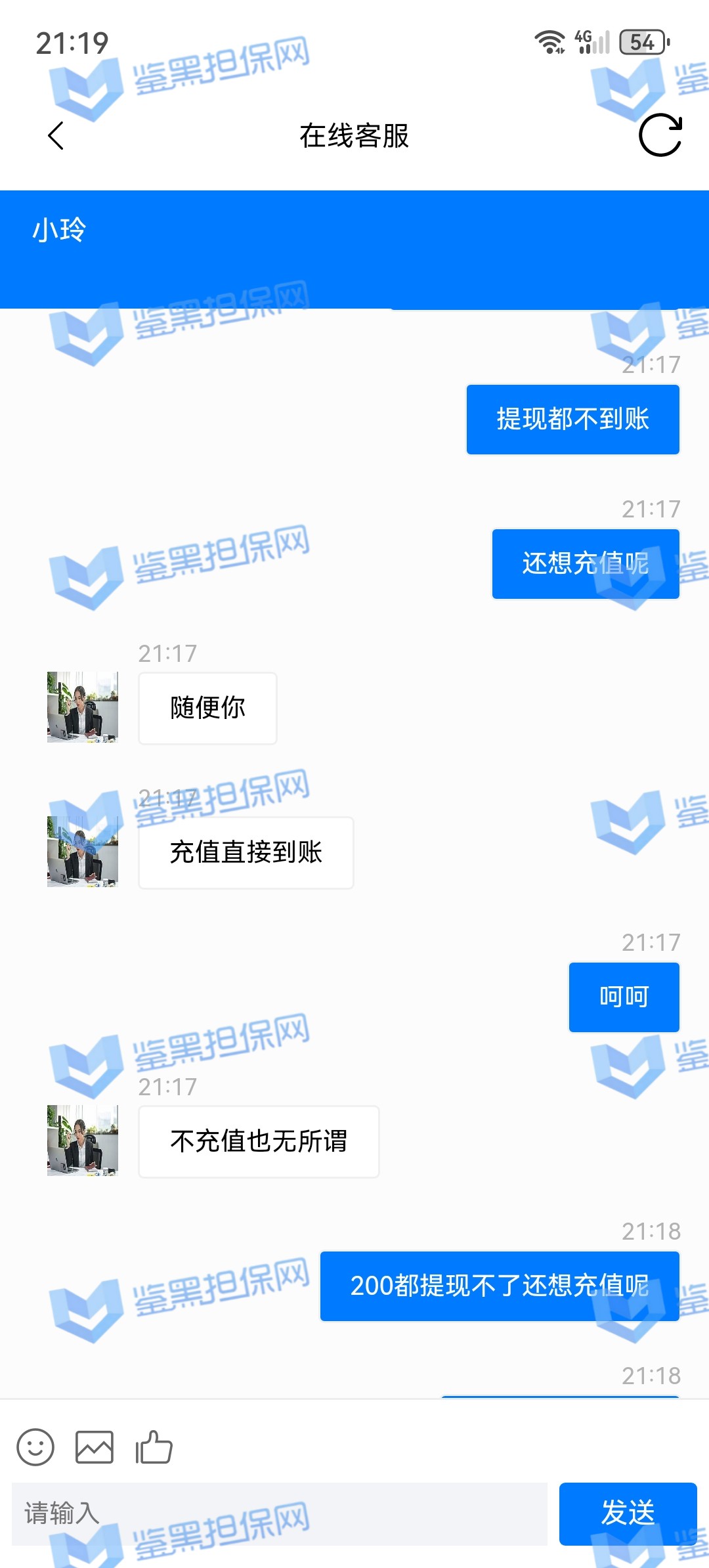The image size is (709, 1568).
Task: Tap the thumbs-up rating icon
Action: 154,1447
